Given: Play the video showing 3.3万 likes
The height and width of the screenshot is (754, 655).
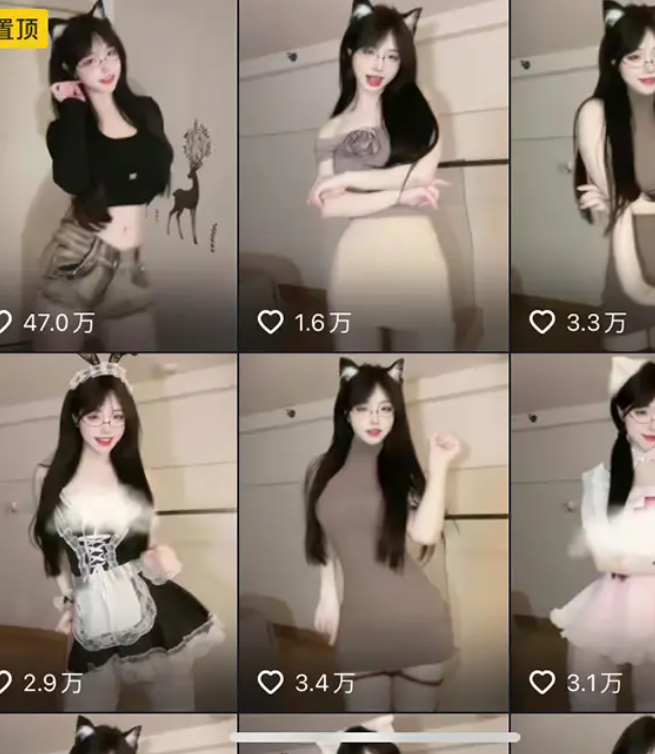Looking at the screenshot, I should (x=584, y=175).
